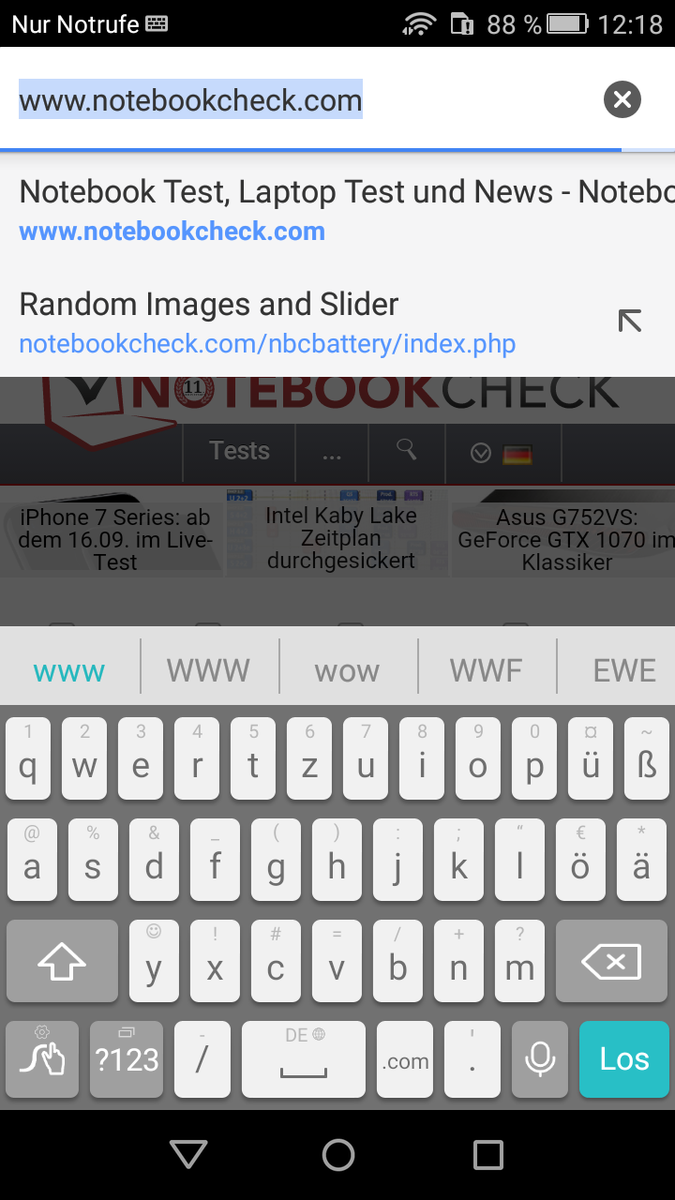Tap the .com key on the keyboard

click(x=405, y=1060)
